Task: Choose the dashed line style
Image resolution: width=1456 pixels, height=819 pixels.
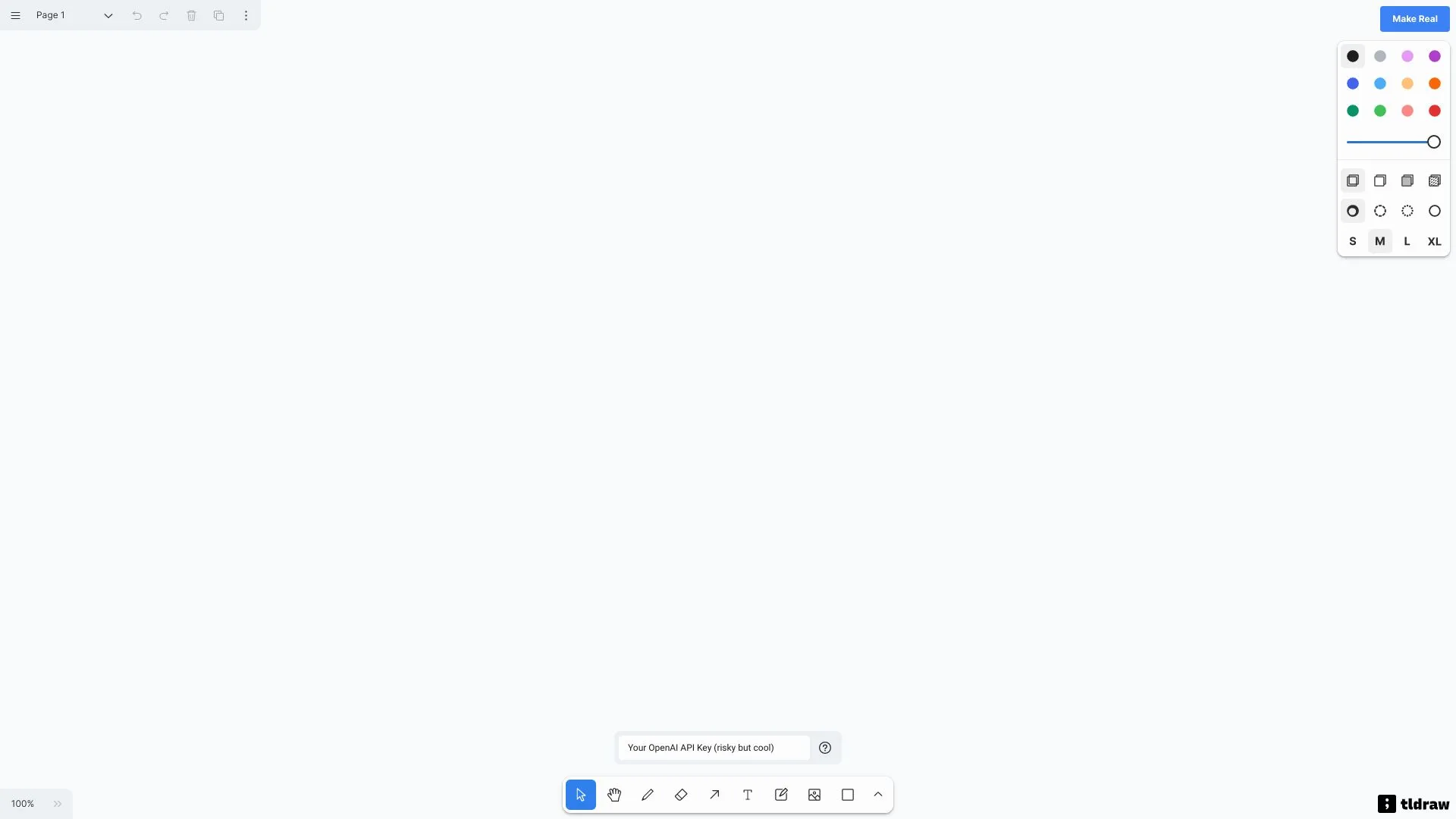Action: coord(1379,211)
